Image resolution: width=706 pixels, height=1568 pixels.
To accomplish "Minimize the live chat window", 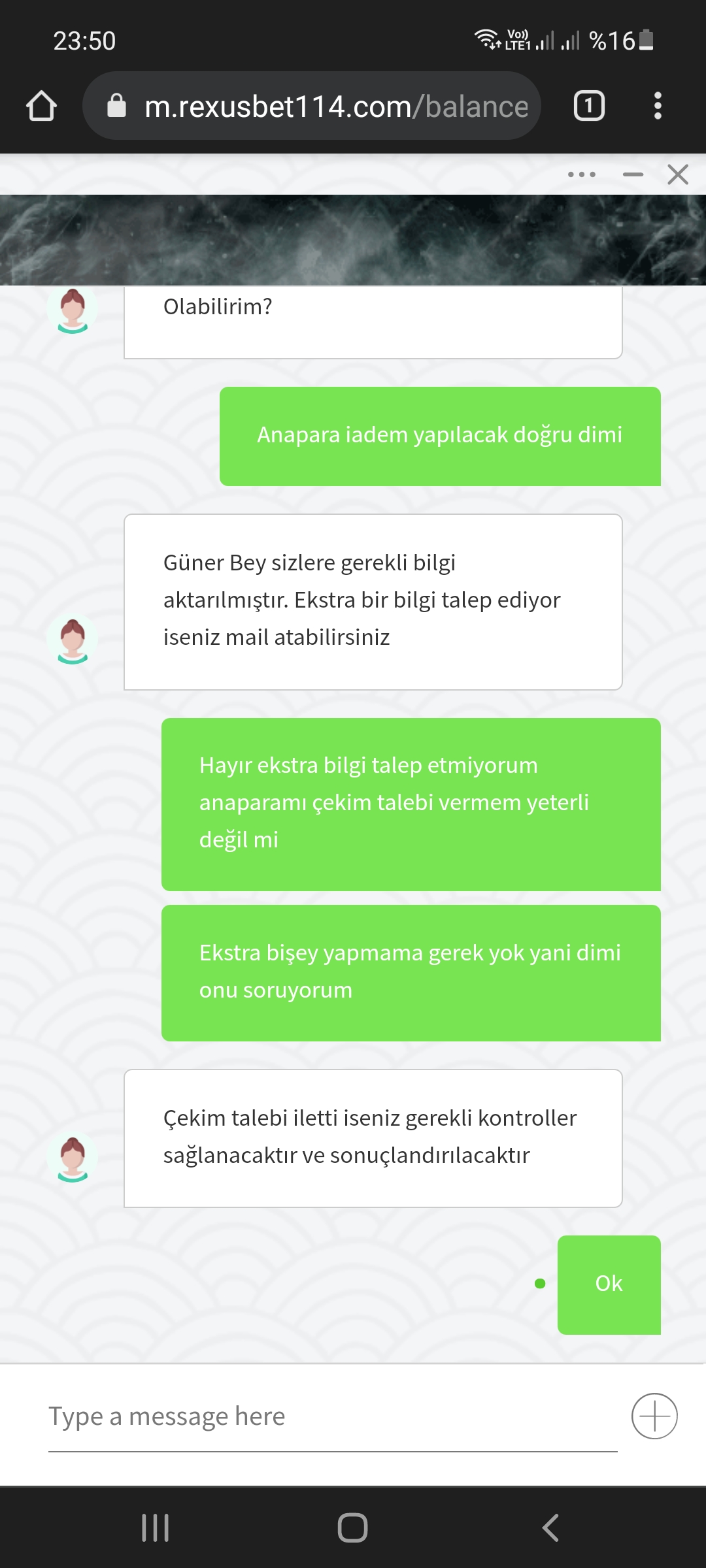I will tap(633, 174).
